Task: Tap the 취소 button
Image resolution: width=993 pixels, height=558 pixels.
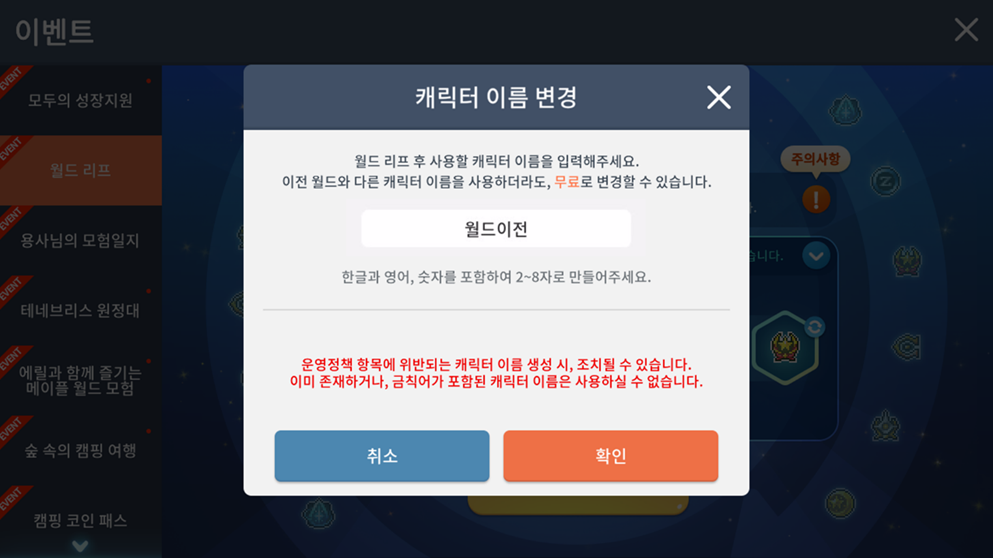Action: (x=382, y=456)
